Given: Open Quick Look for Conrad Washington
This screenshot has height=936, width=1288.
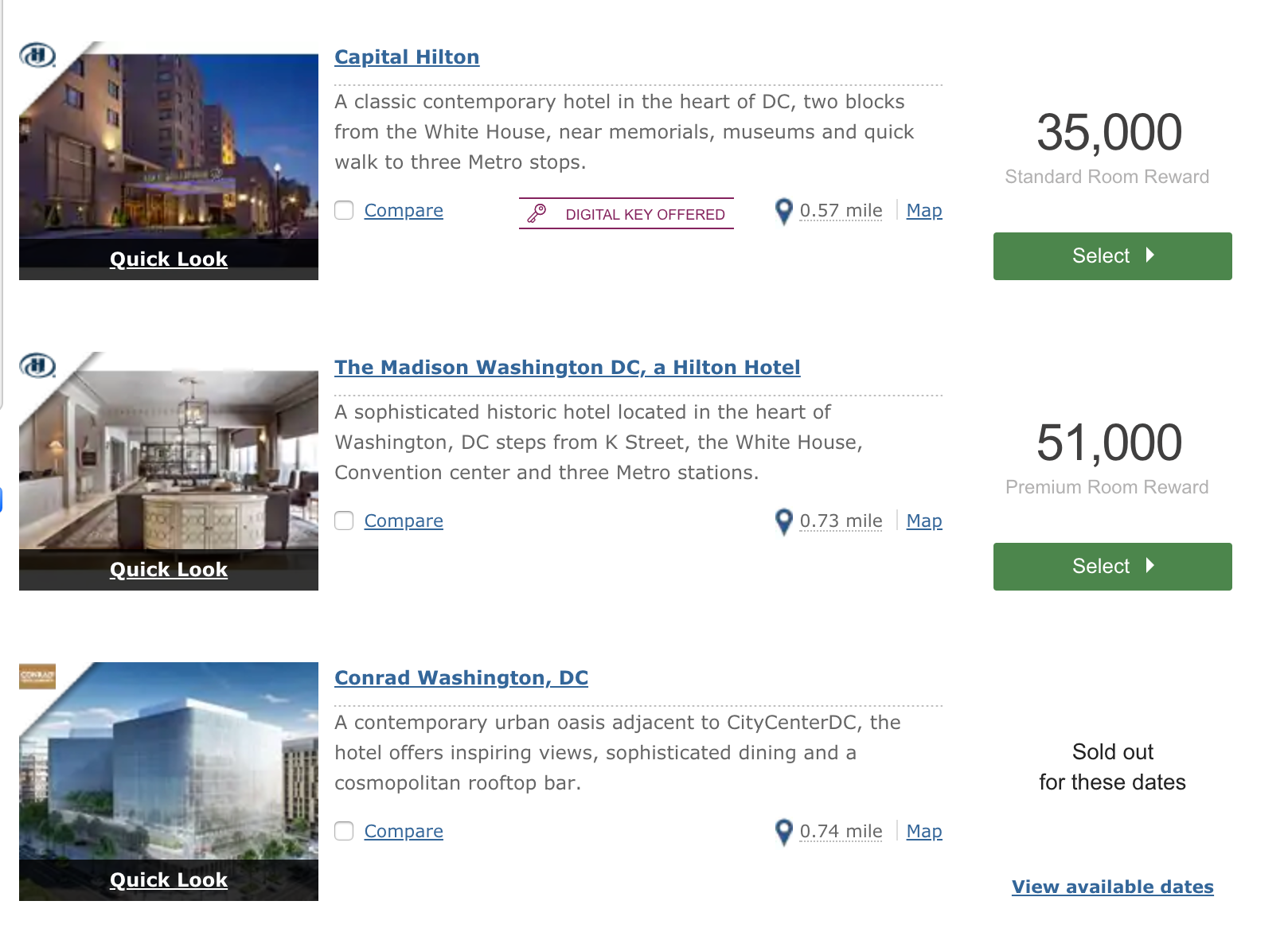Looking at the screenshot, I should point(169,880).
